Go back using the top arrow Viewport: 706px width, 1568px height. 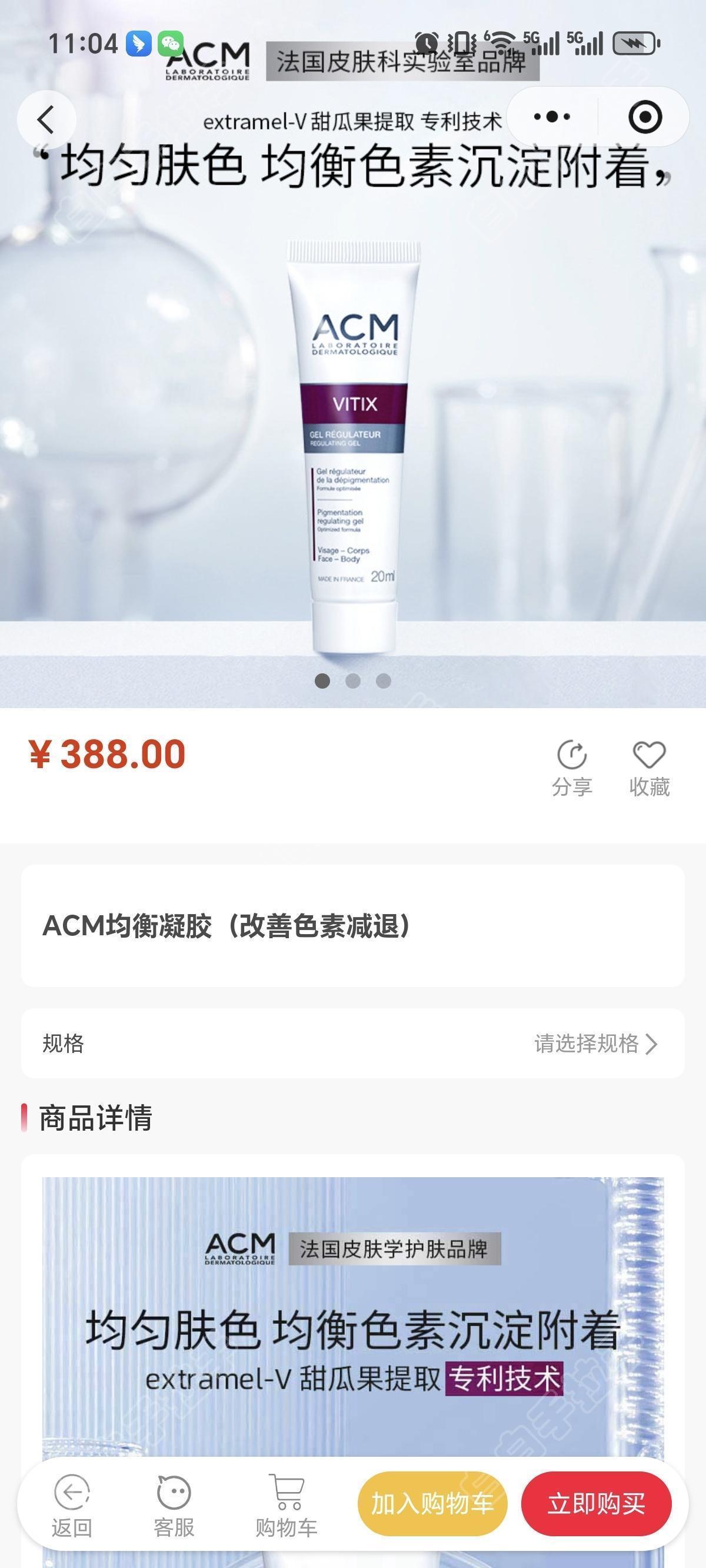[46, 119]
